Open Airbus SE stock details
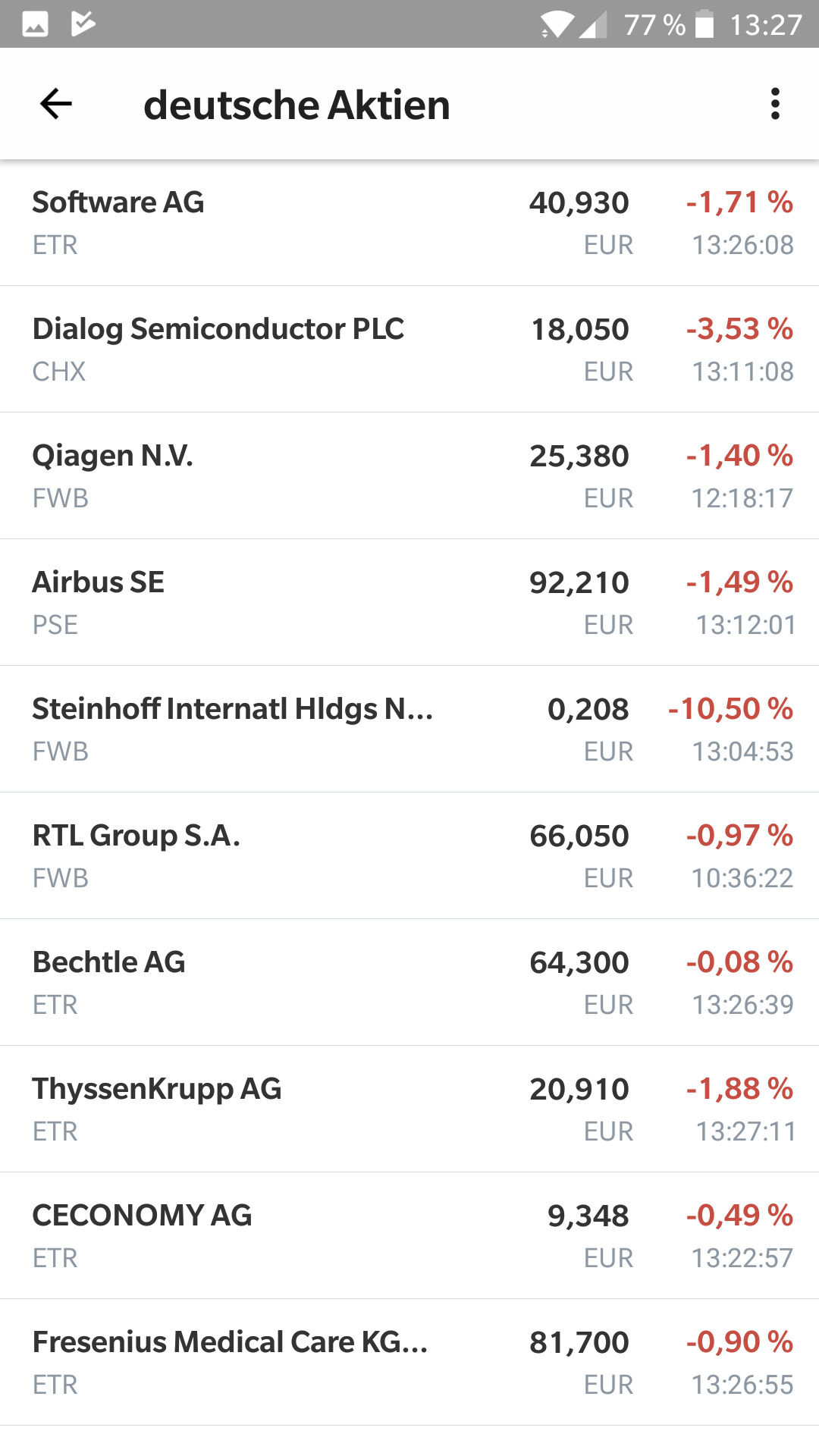The width and height of the screenshot is (819, 1456). tap(409, 603)
